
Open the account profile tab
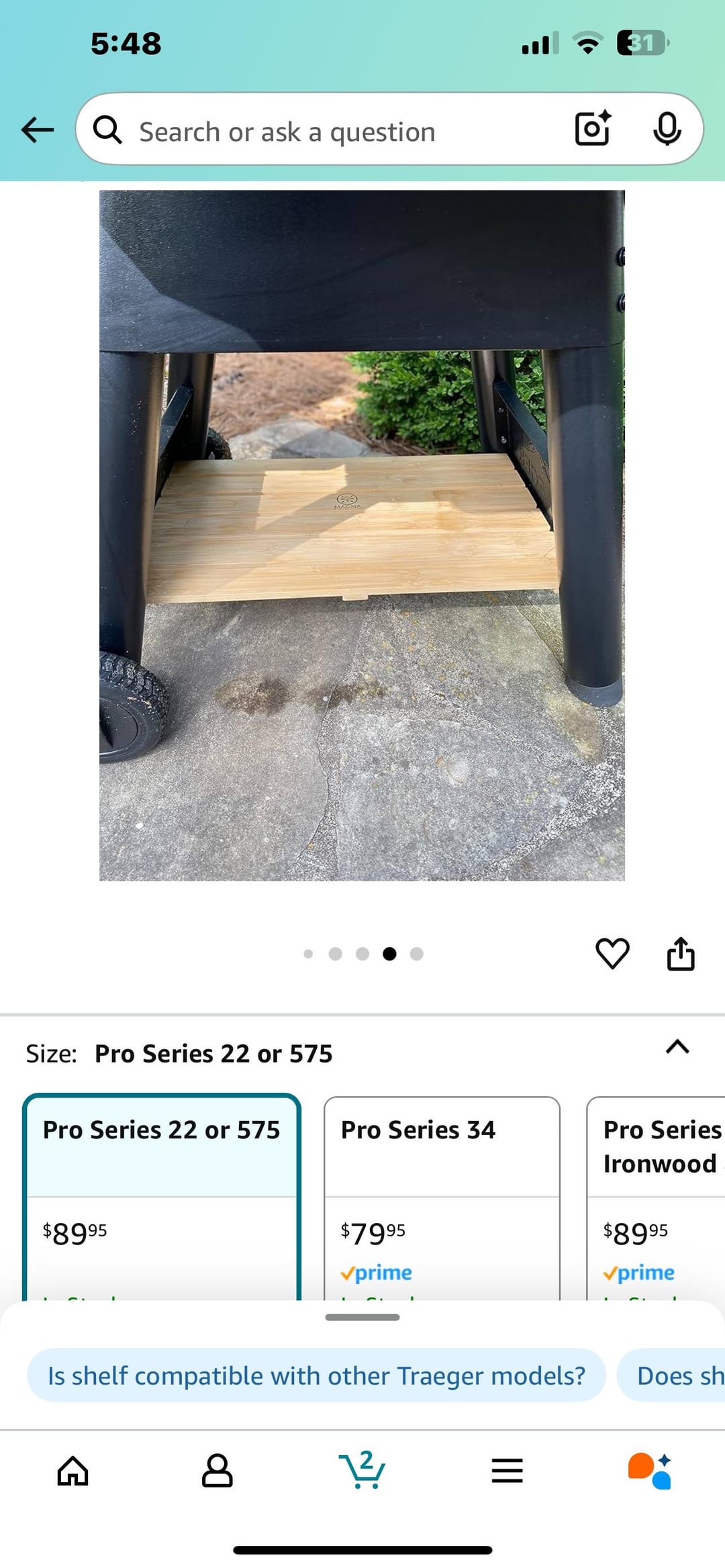(x=217, y=1471)
